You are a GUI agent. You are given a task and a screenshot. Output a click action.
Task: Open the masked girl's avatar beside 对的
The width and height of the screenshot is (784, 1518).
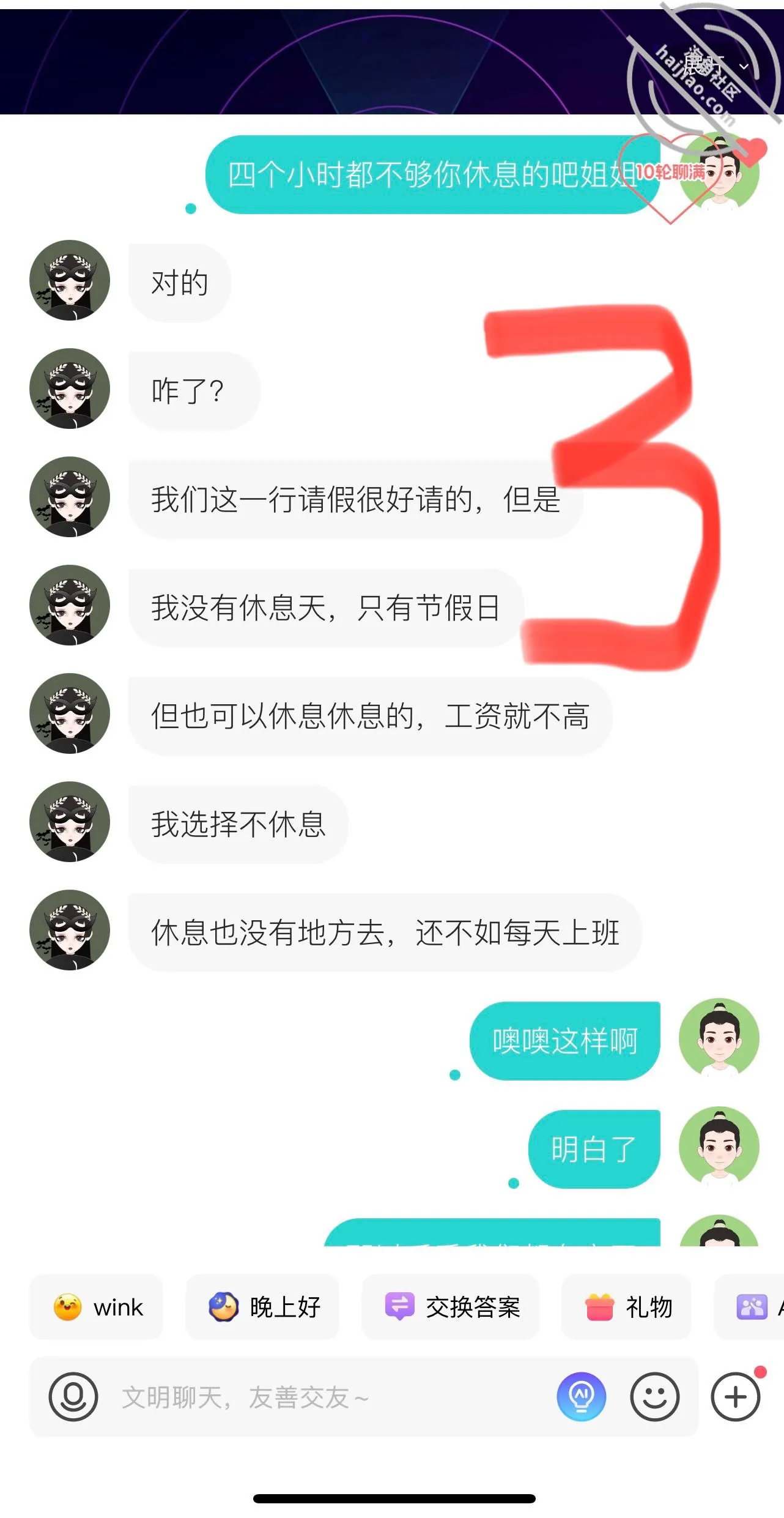pos(70,280)
